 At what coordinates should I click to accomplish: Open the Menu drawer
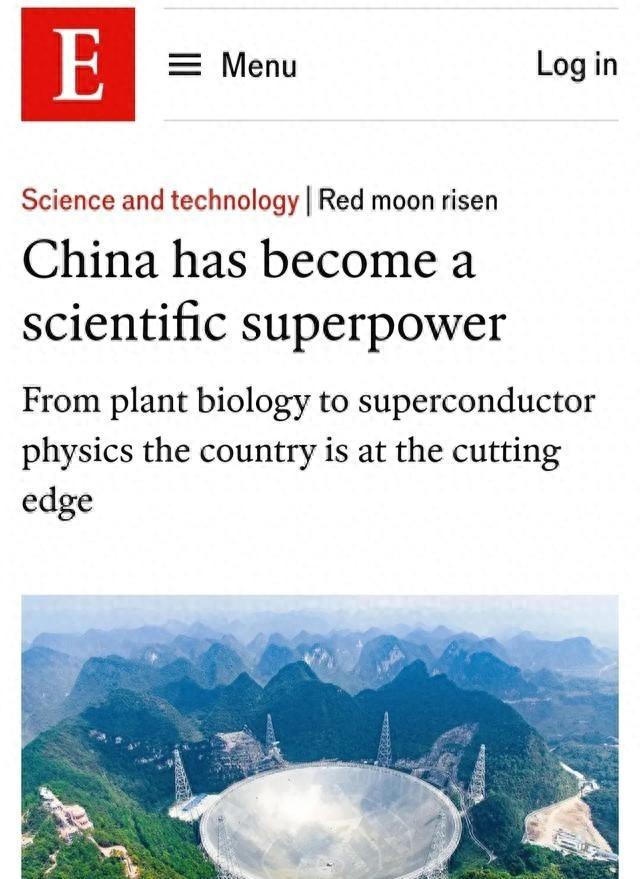[232, 66]
